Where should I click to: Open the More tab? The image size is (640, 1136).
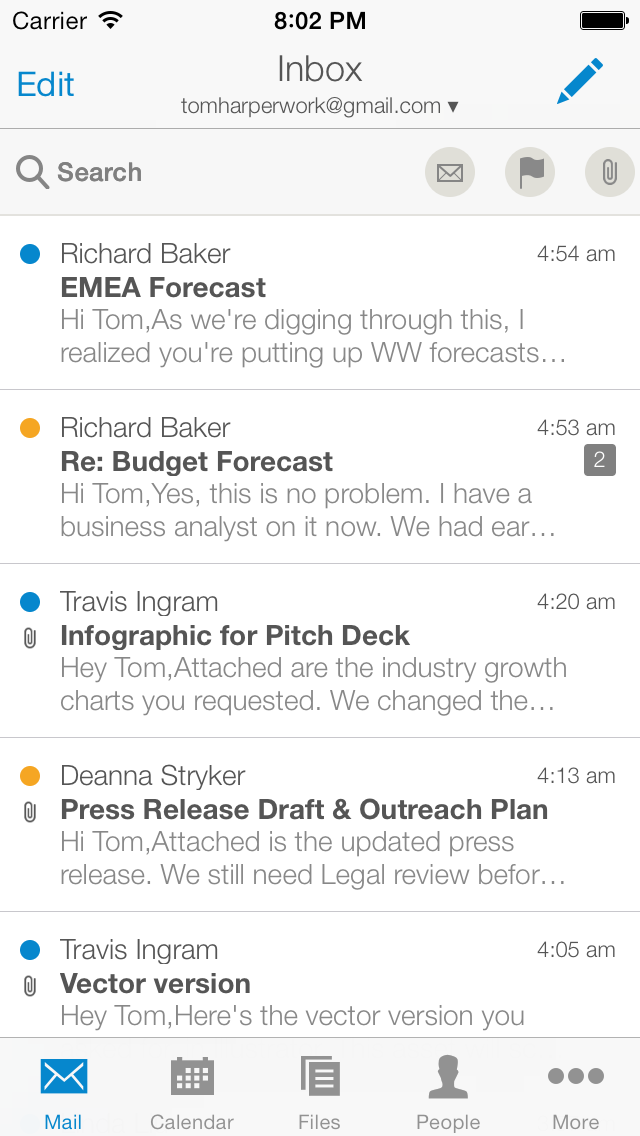(x=576, y=1092)
